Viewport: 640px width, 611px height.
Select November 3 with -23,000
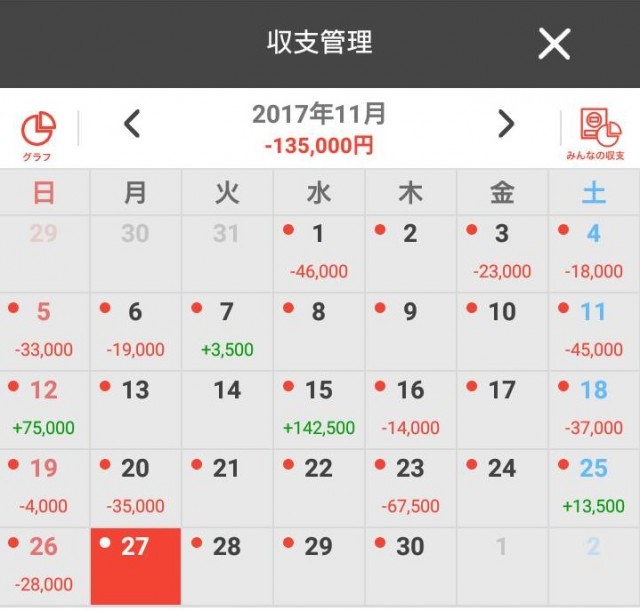coord(502,252)
